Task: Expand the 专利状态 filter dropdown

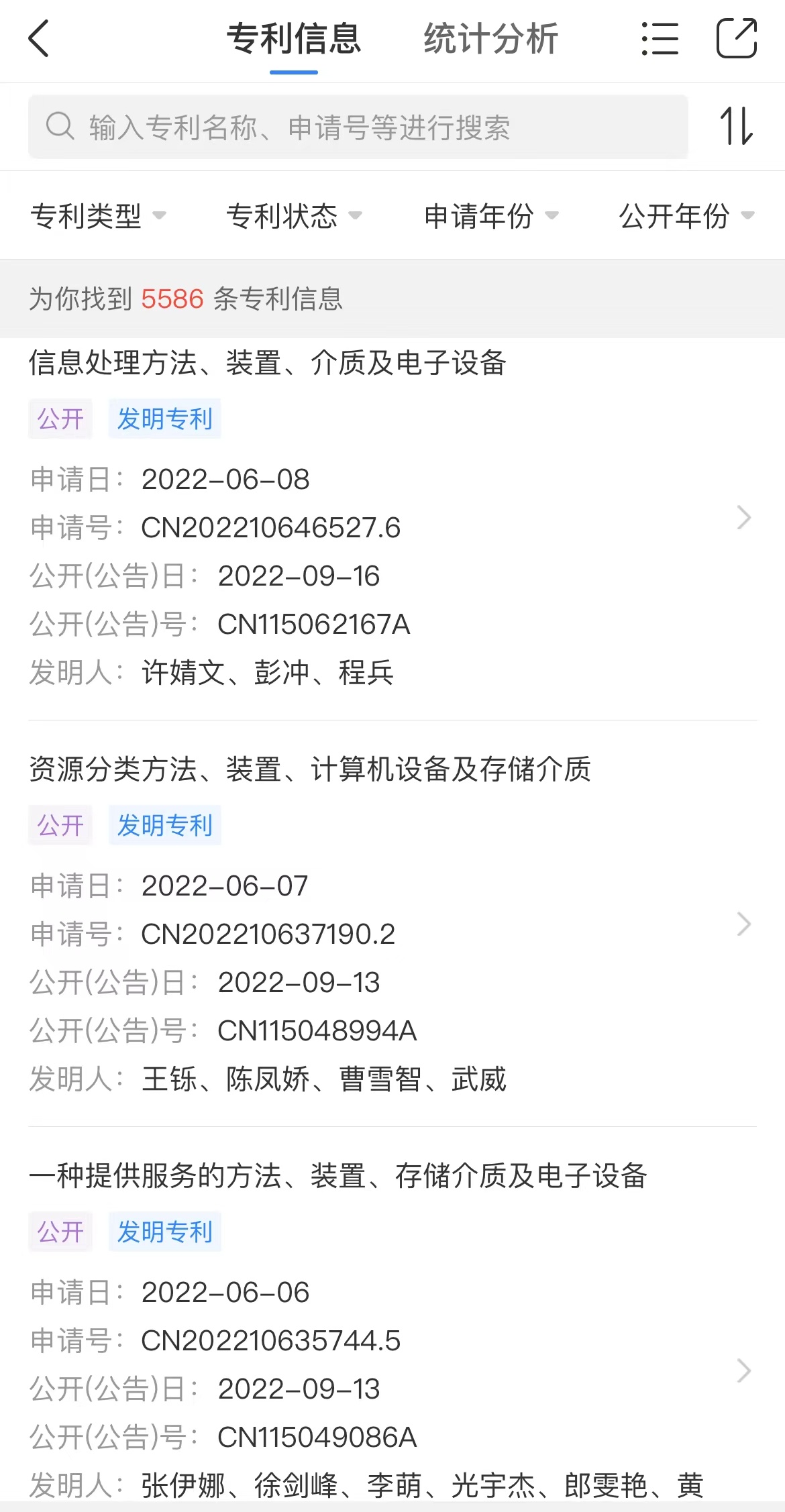Action: coord(294,216)
